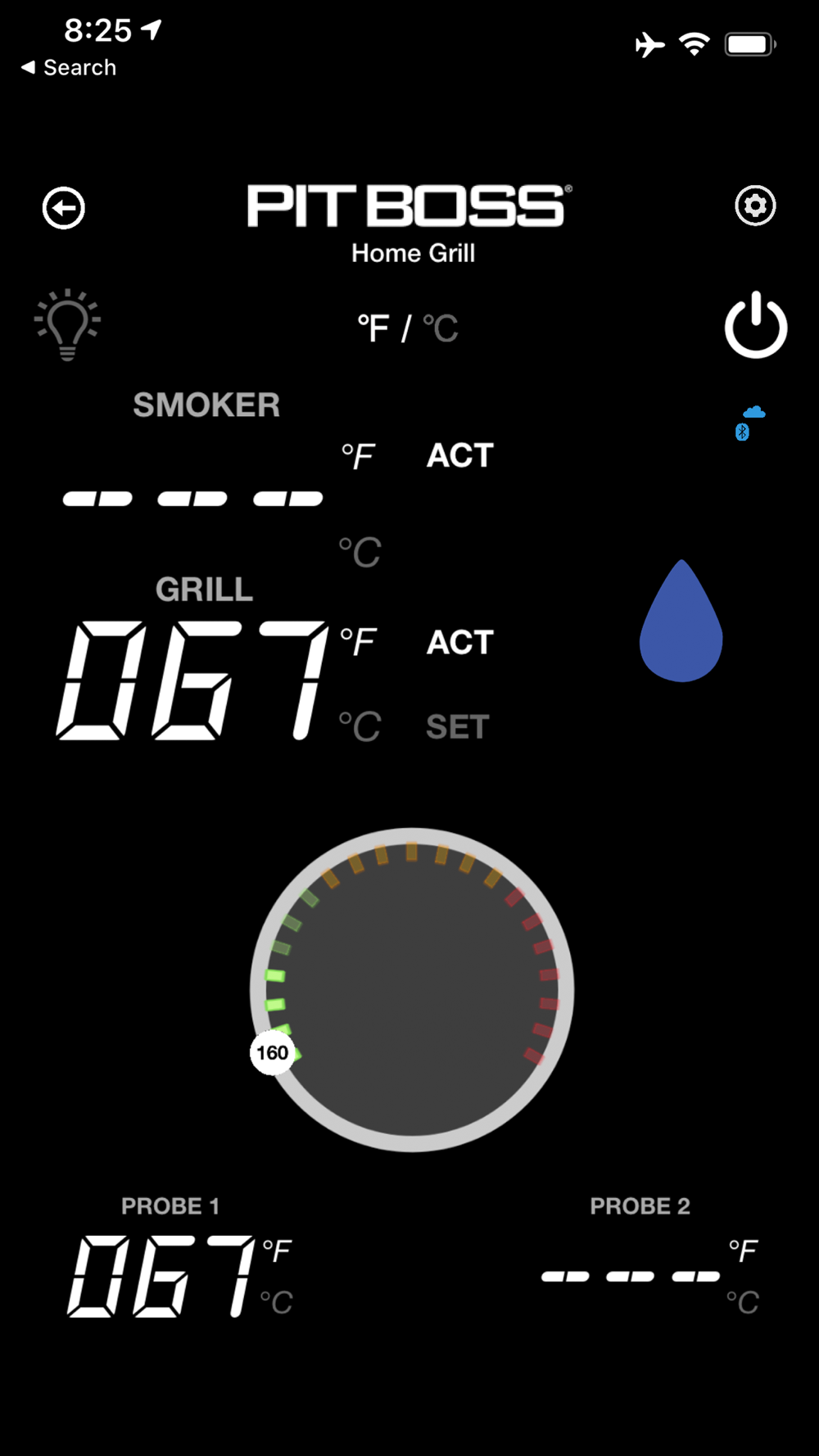This screenshot has height=1456, width=819.
Task: Tap the 160 temperature dial knob
Action: (273, 1052)
